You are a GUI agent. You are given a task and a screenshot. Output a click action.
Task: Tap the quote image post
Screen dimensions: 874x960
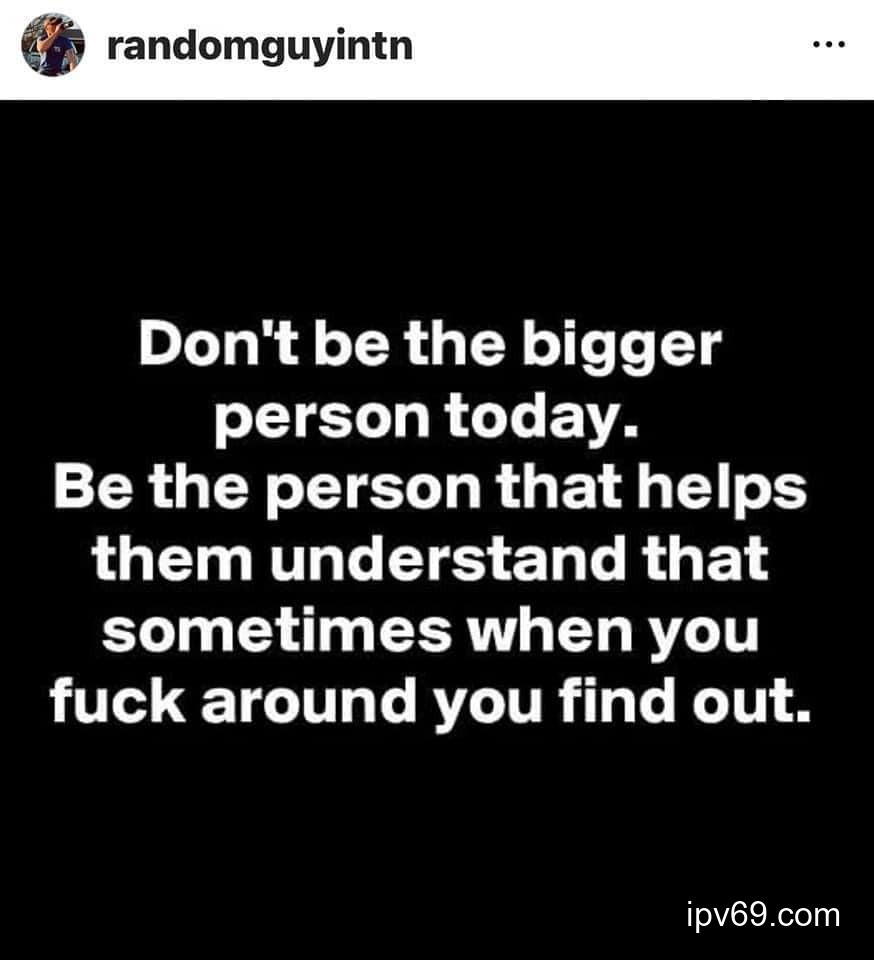pos(437,530)
